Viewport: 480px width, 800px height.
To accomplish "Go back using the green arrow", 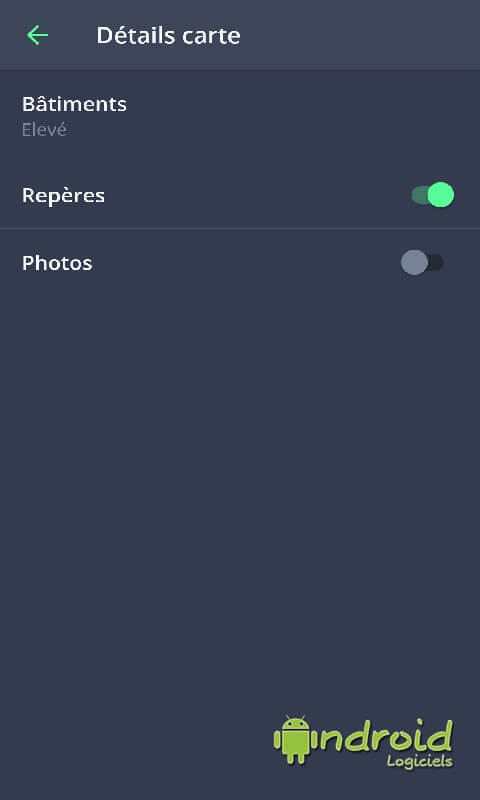I will click(x=37, y=35).
